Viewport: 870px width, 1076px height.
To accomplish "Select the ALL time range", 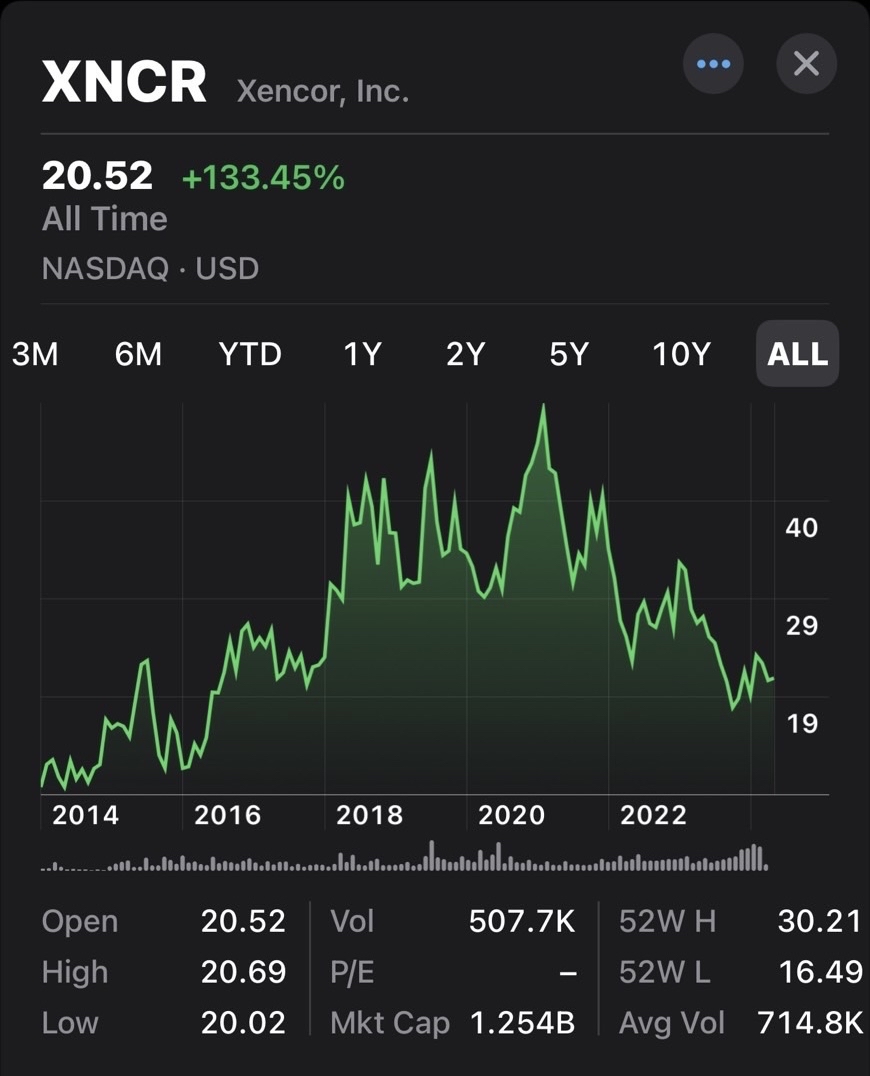I will [x=797, y=354].
